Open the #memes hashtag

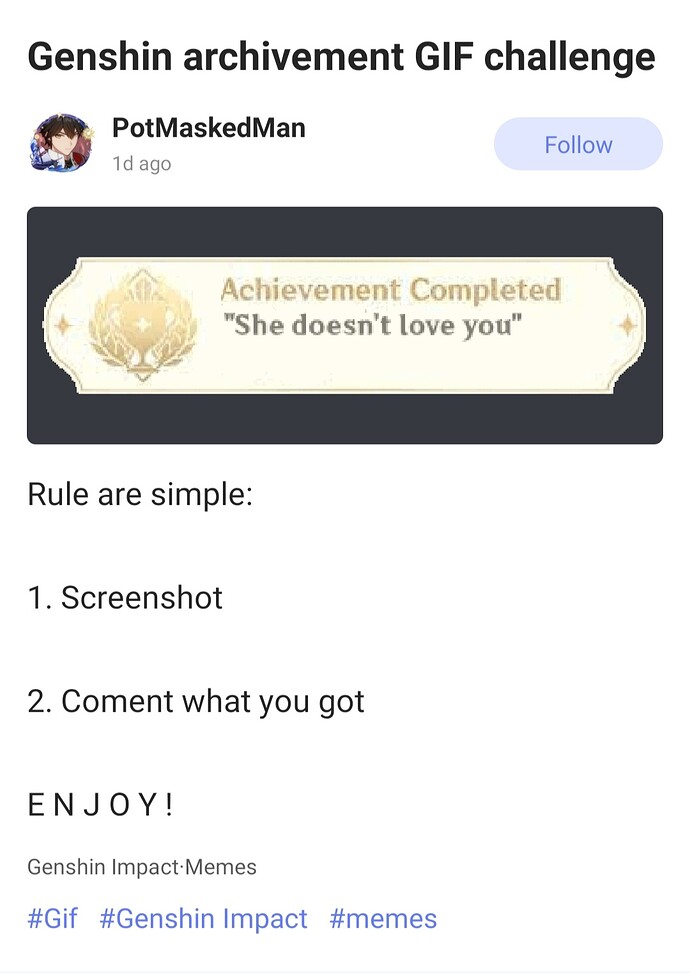coord(383,918)
